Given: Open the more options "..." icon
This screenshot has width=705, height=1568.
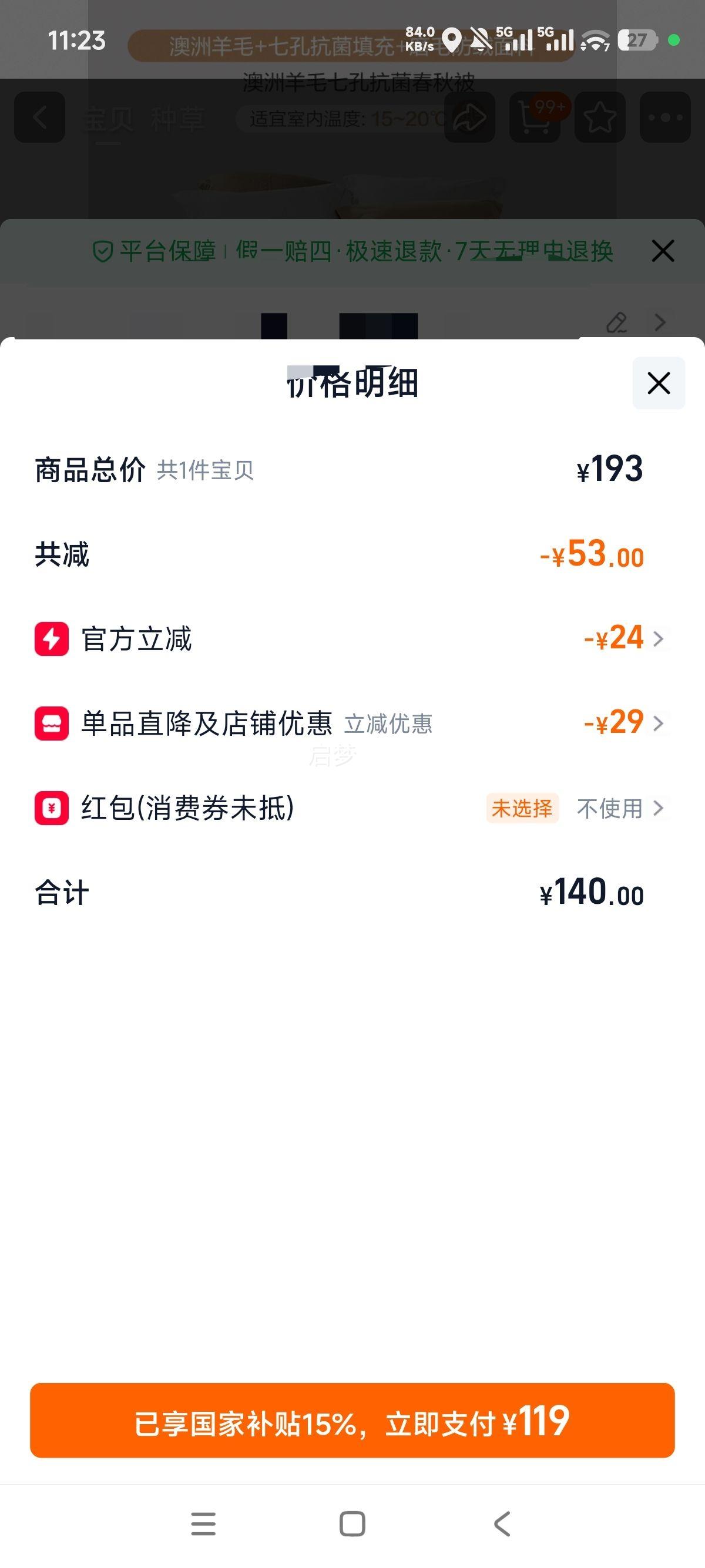Looking at the screenshot, I should point(664,117).
